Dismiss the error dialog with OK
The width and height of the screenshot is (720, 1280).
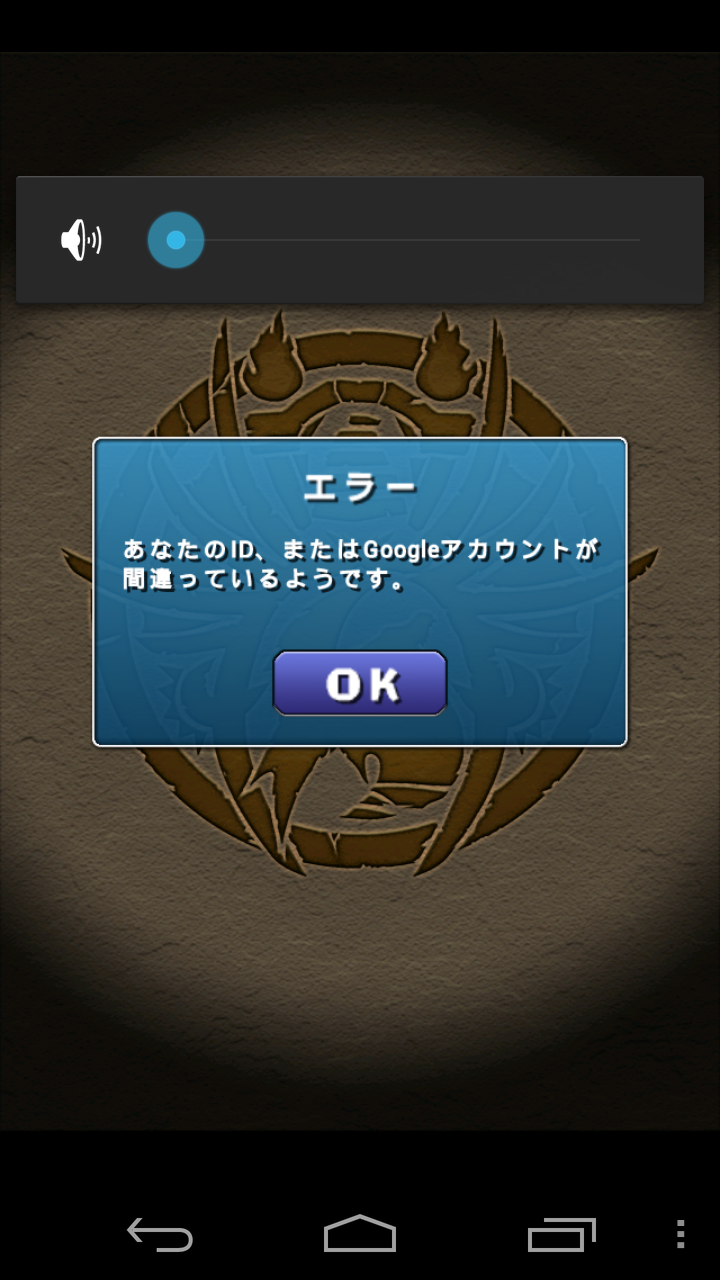click(360, 683)
